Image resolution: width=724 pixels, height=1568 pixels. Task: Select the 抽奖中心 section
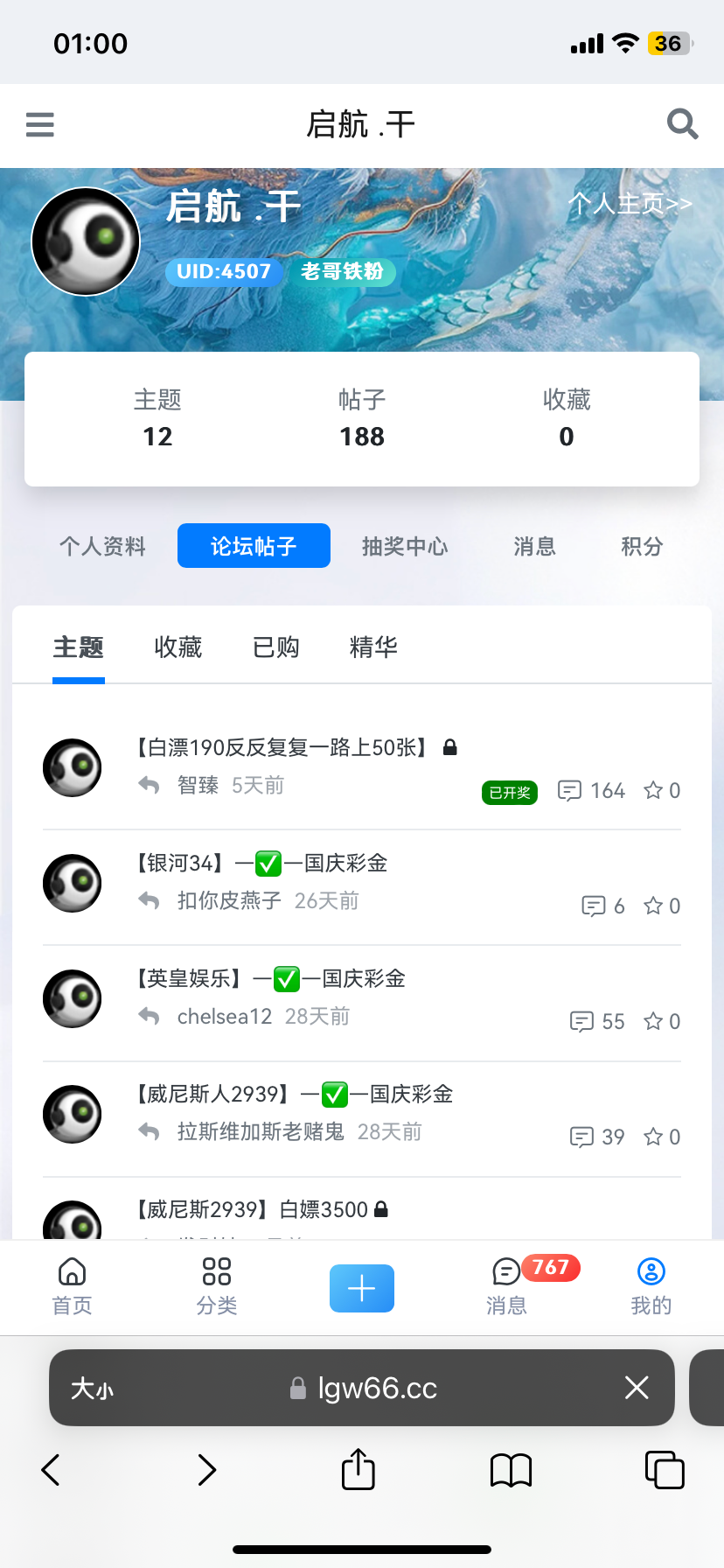[405, 547]
